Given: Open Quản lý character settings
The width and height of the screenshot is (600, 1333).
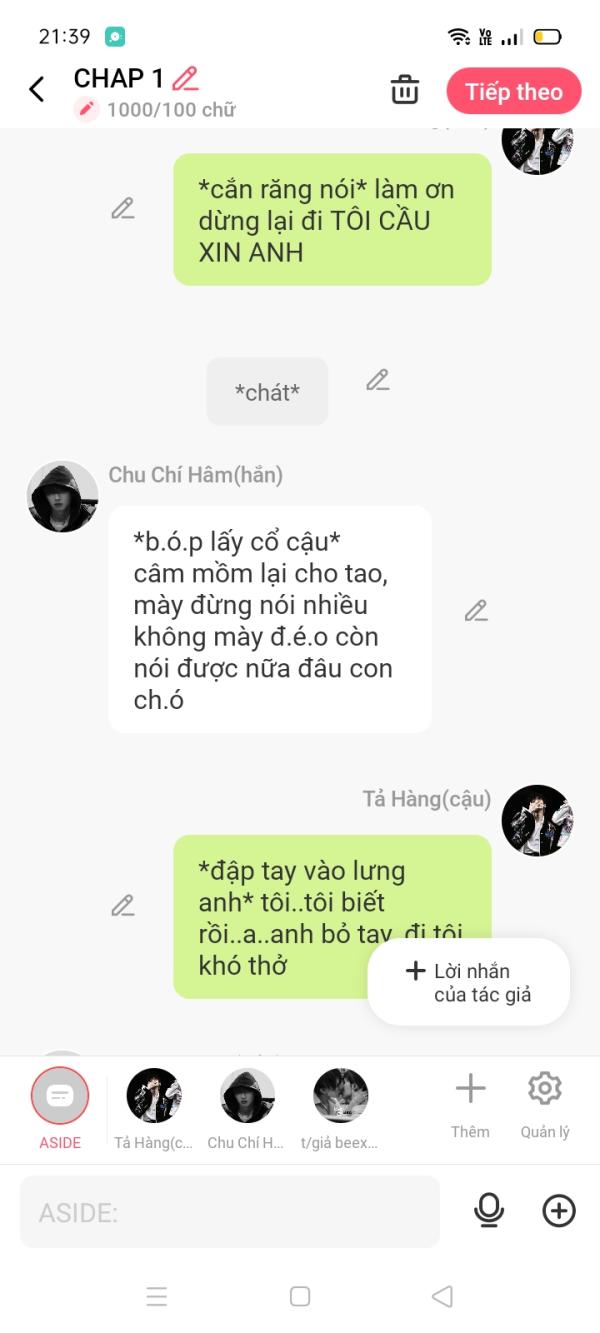Looking at the screenshot, I should 545,1104.
